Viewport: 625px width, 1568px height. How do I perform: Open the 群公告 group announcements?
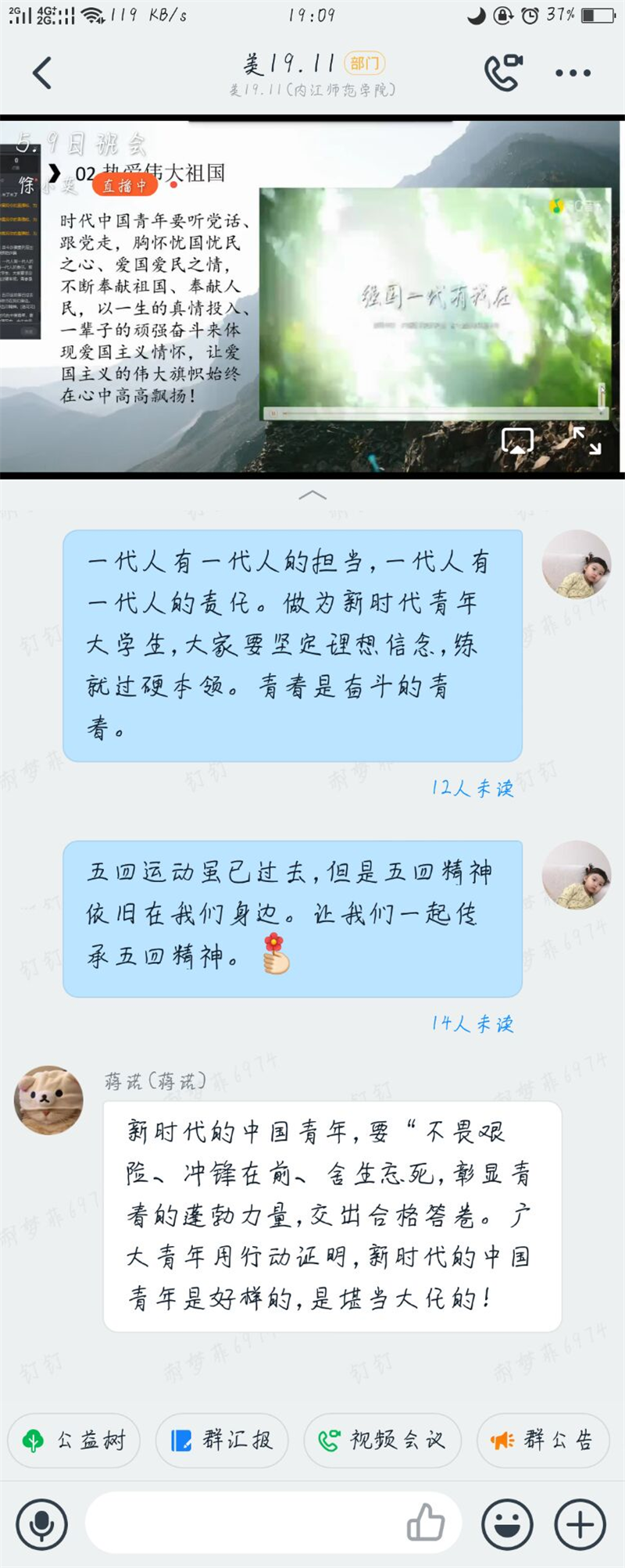(x=542, y=1440)
